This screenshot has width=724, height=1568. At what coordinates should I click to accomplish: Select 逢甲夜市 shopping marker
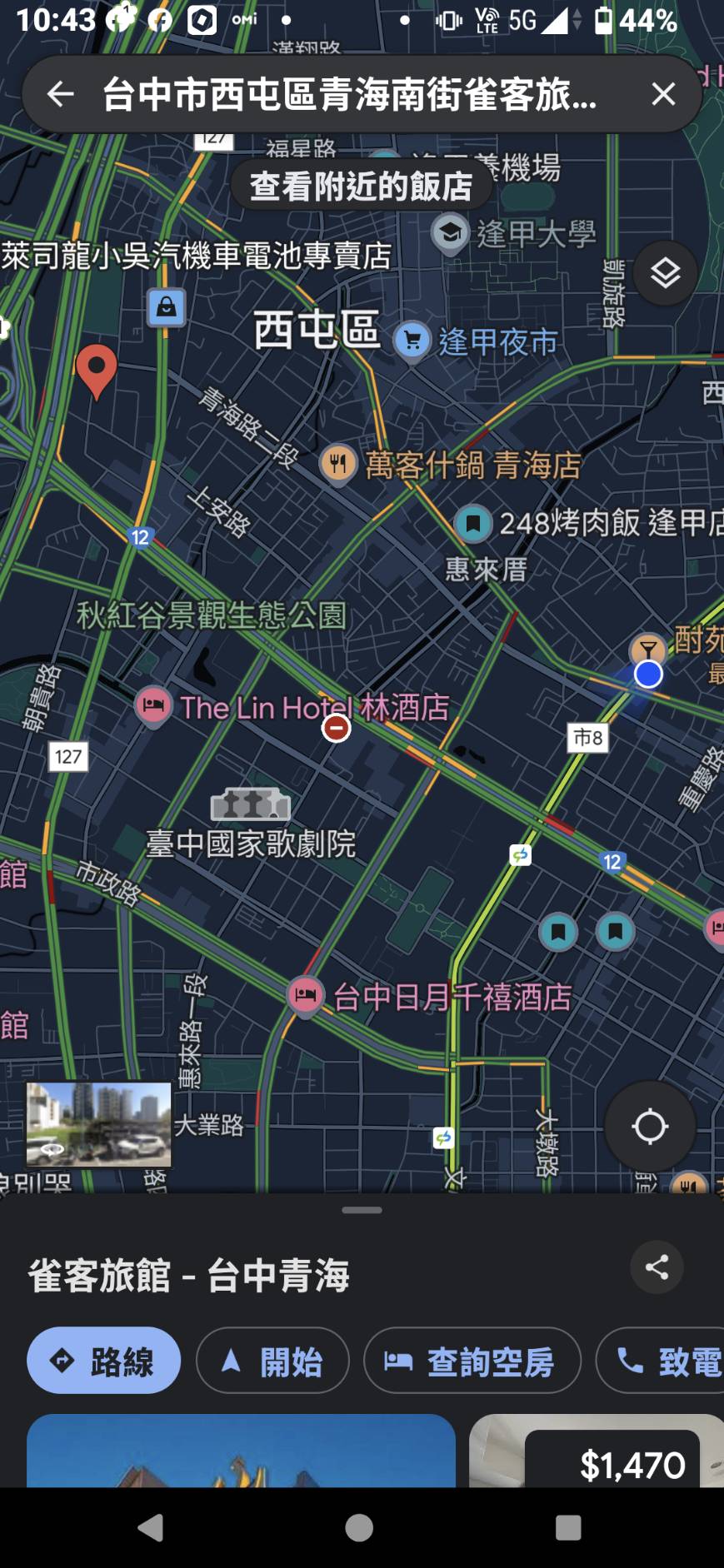412,340
